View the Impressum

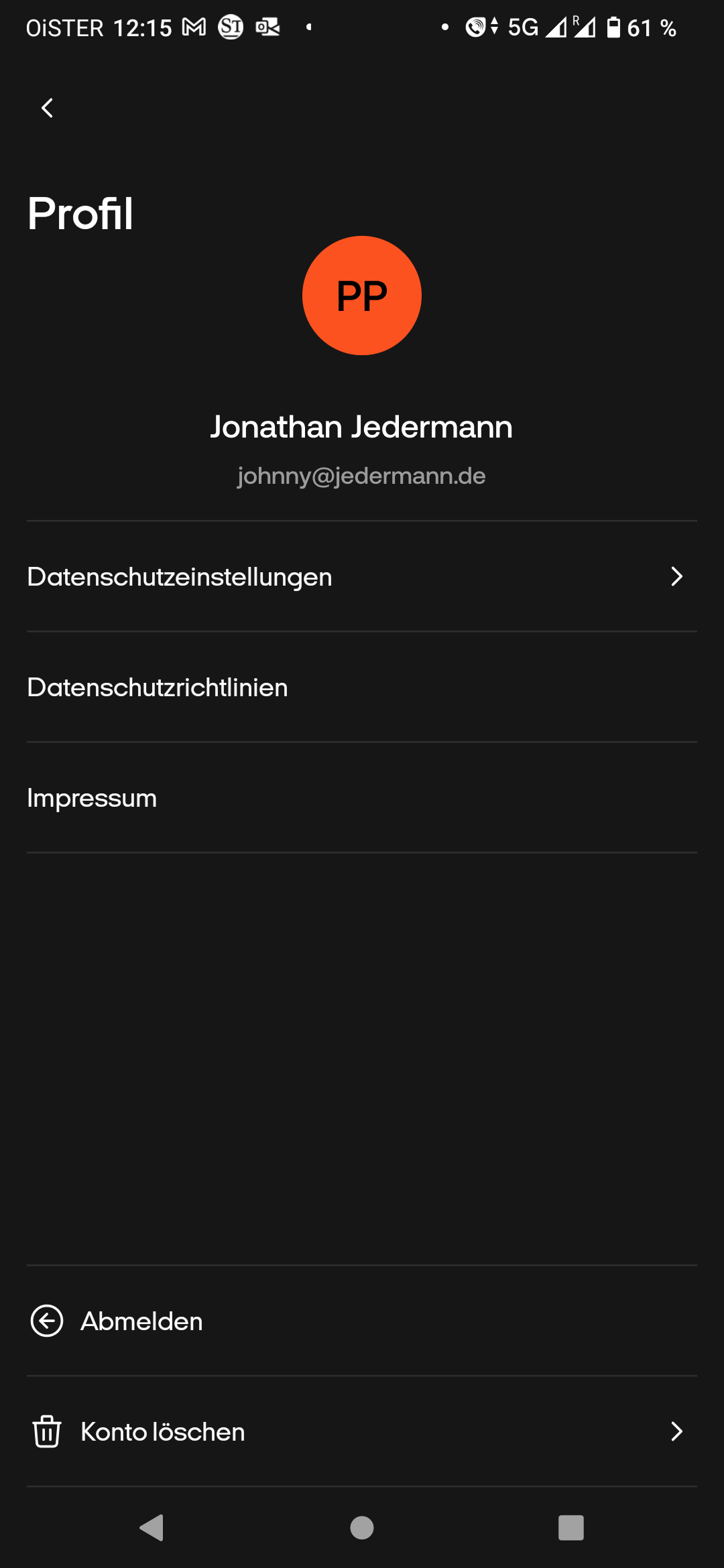coord(362,798)
